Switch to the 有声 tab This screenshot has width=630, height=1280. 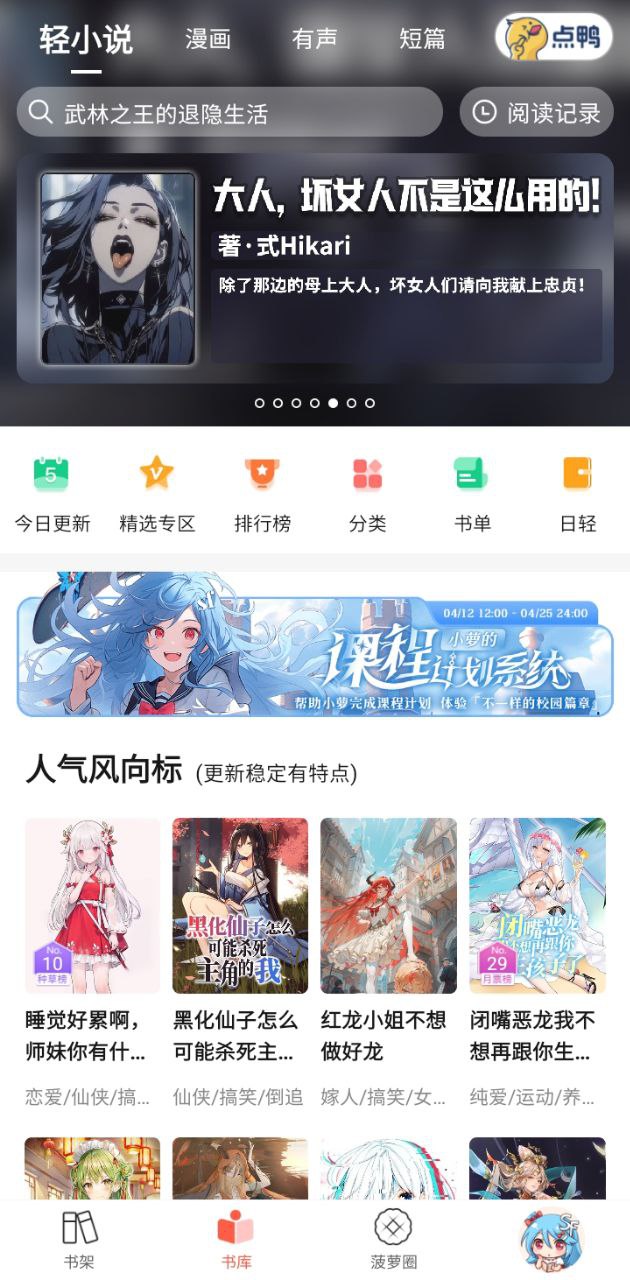click(314, 39)
